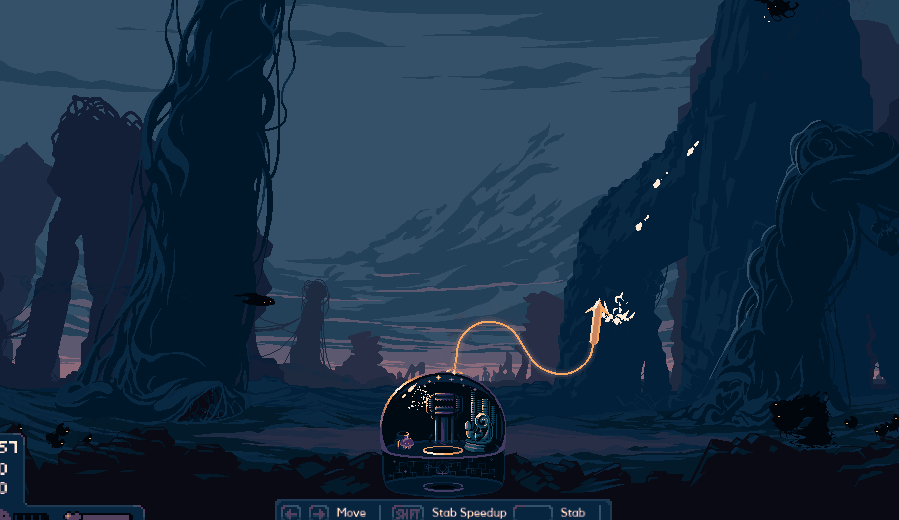899x520 pixels.
Task: Hit the Stab space key
Action: (x=534, y=512)
